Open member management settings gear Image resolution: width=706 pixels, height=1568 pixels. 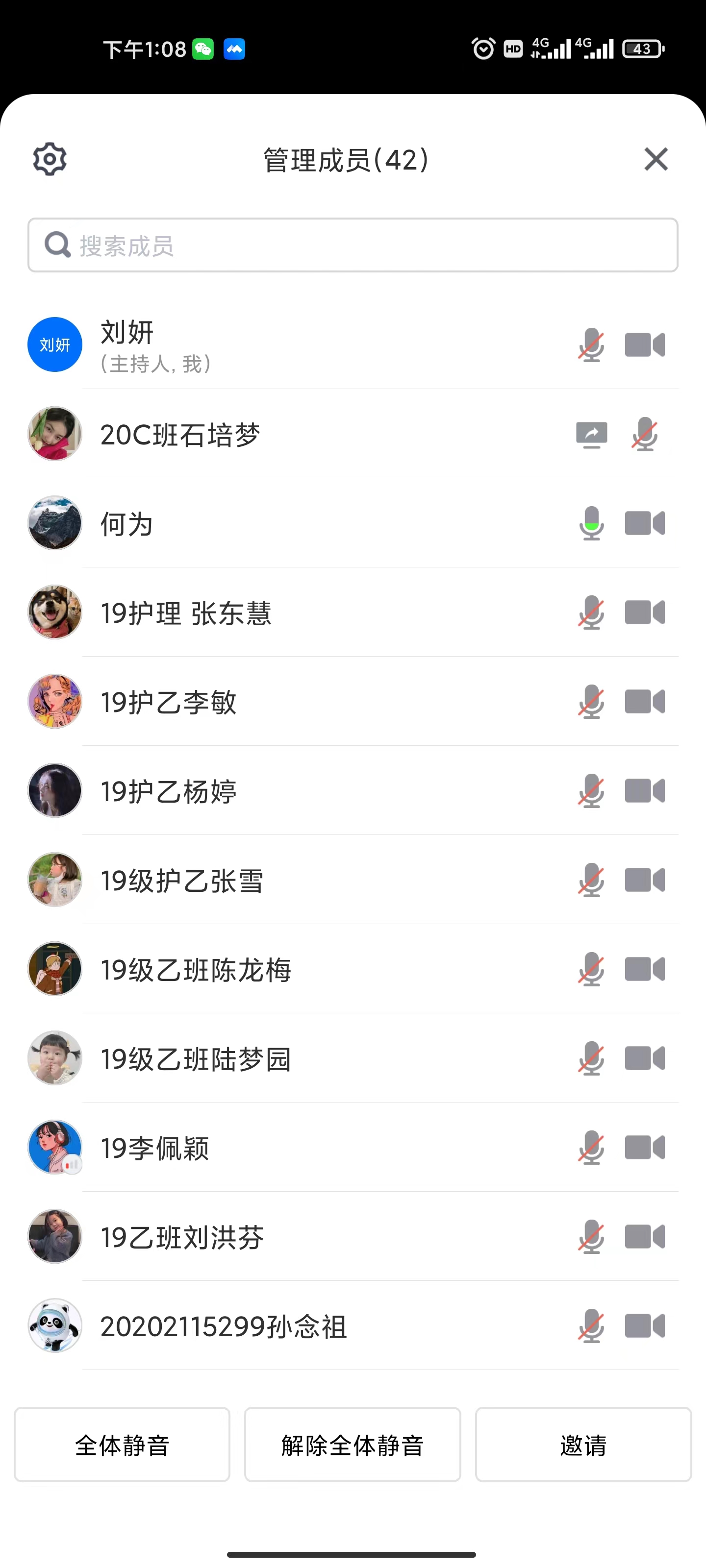click(50, 159)
